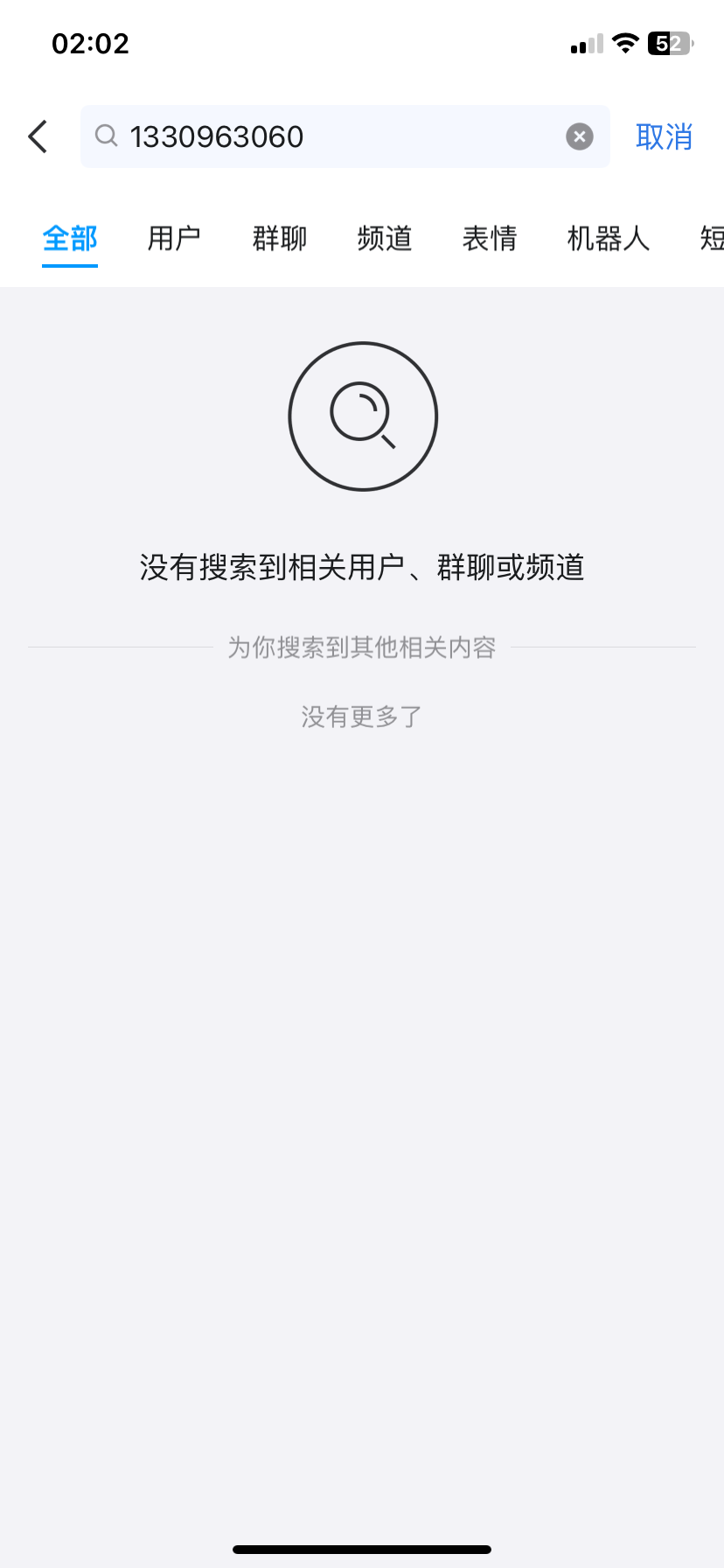View the 机器人 tab
Image resolution: width=724 pixels, height=1568 pixels.
pos(608,238)
